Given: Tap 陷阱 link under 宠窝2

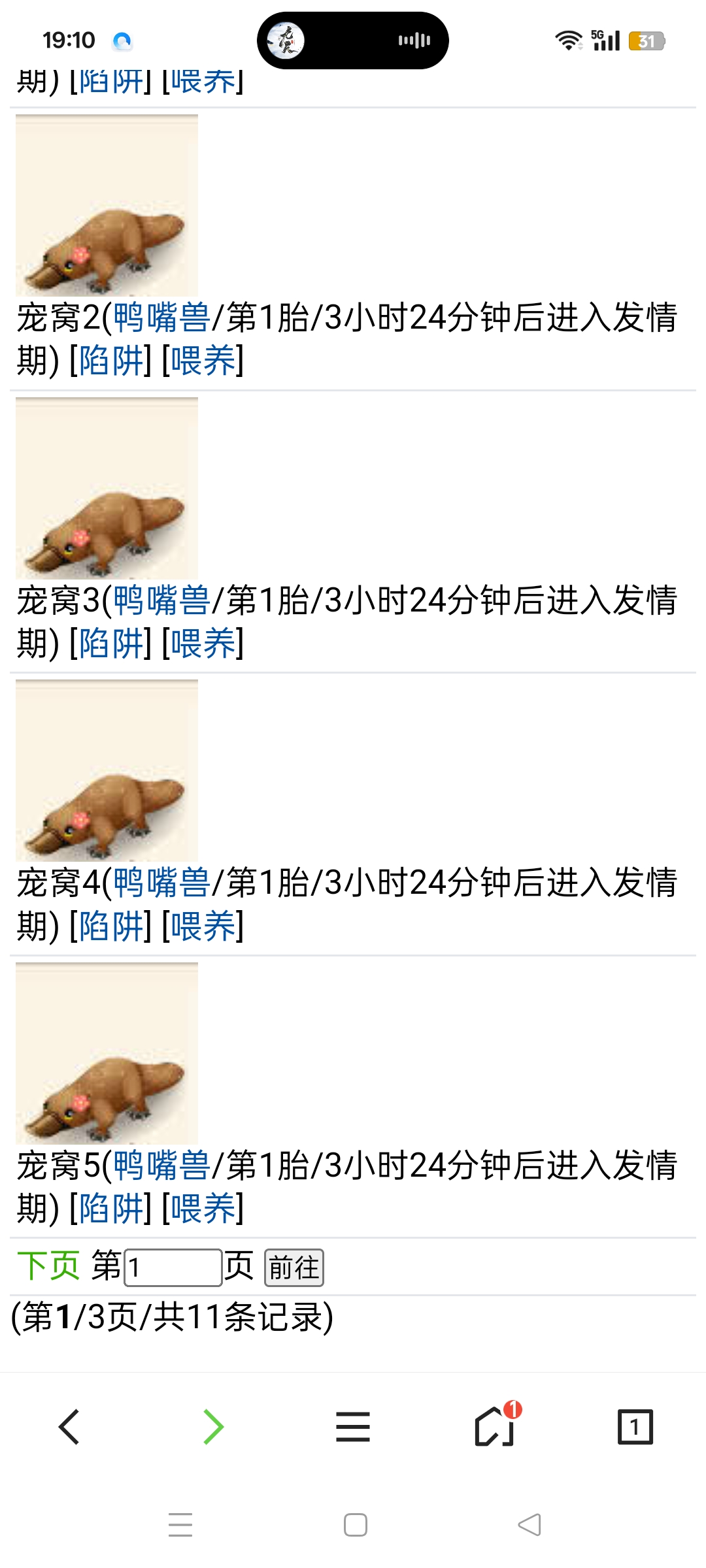Looking at the screenshot, I should tap(110, 361).
